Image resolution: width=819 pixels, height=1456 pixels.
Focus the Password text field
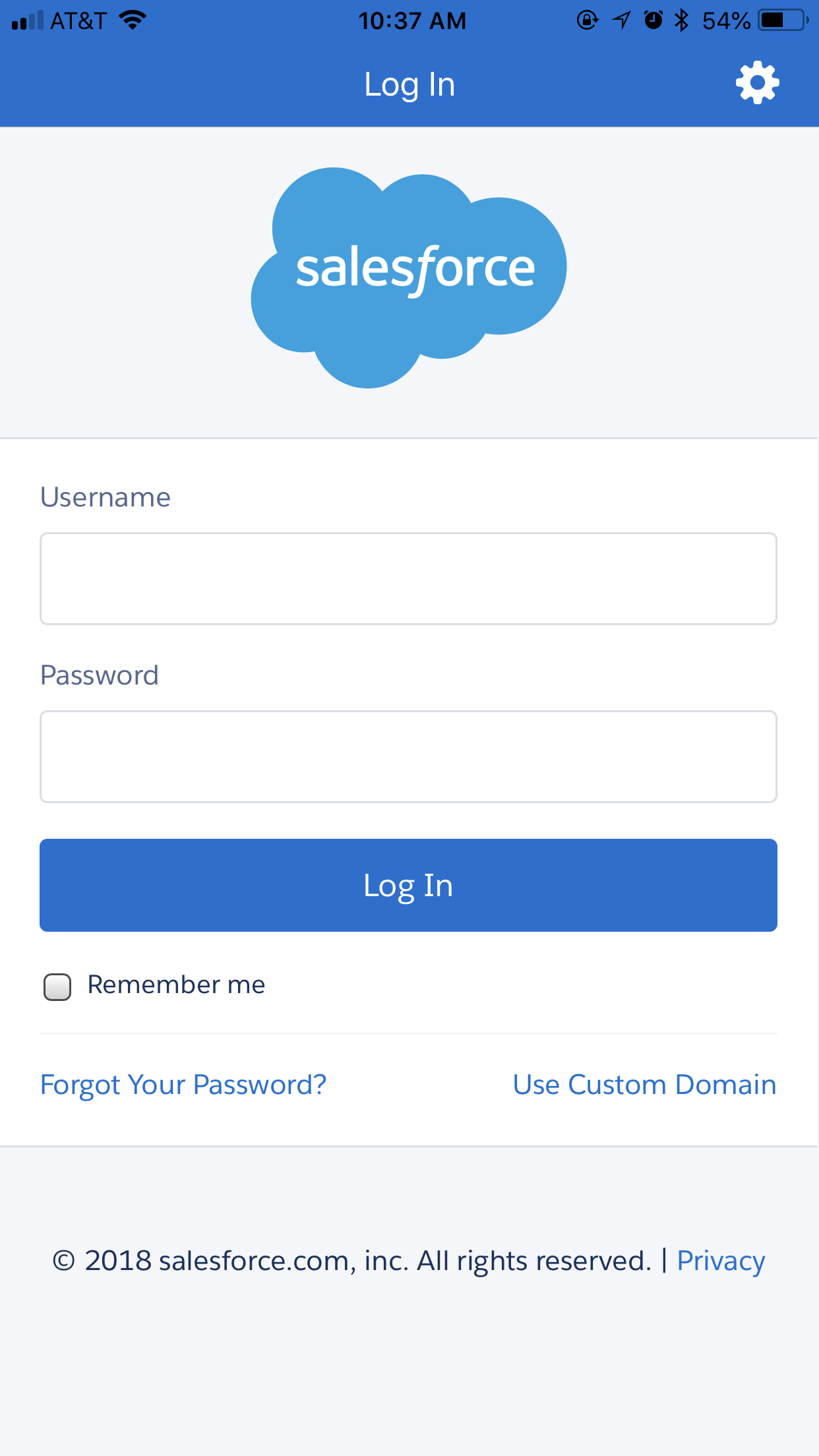pyautogui.click(x=408, y=756)
